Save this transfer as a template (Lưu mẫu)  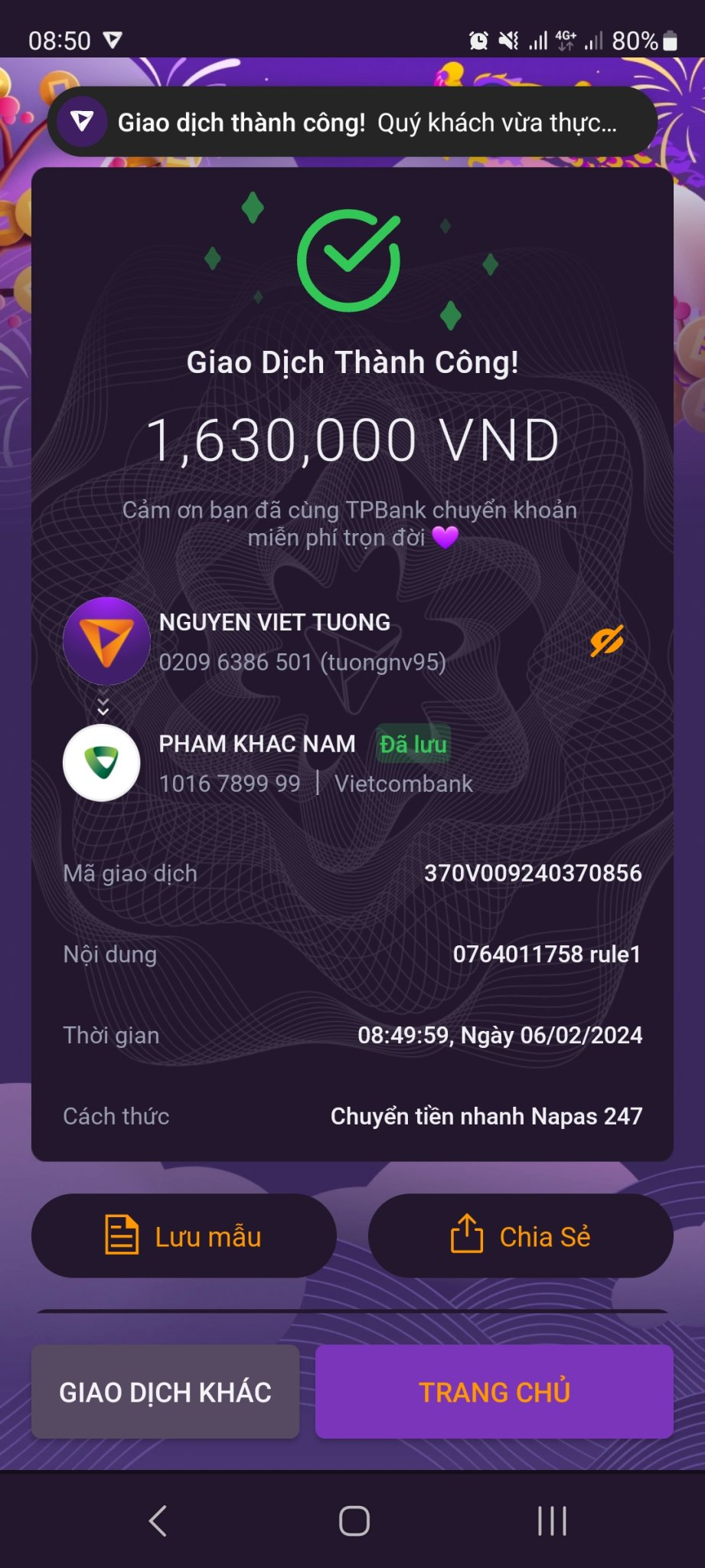[184, 1236]
